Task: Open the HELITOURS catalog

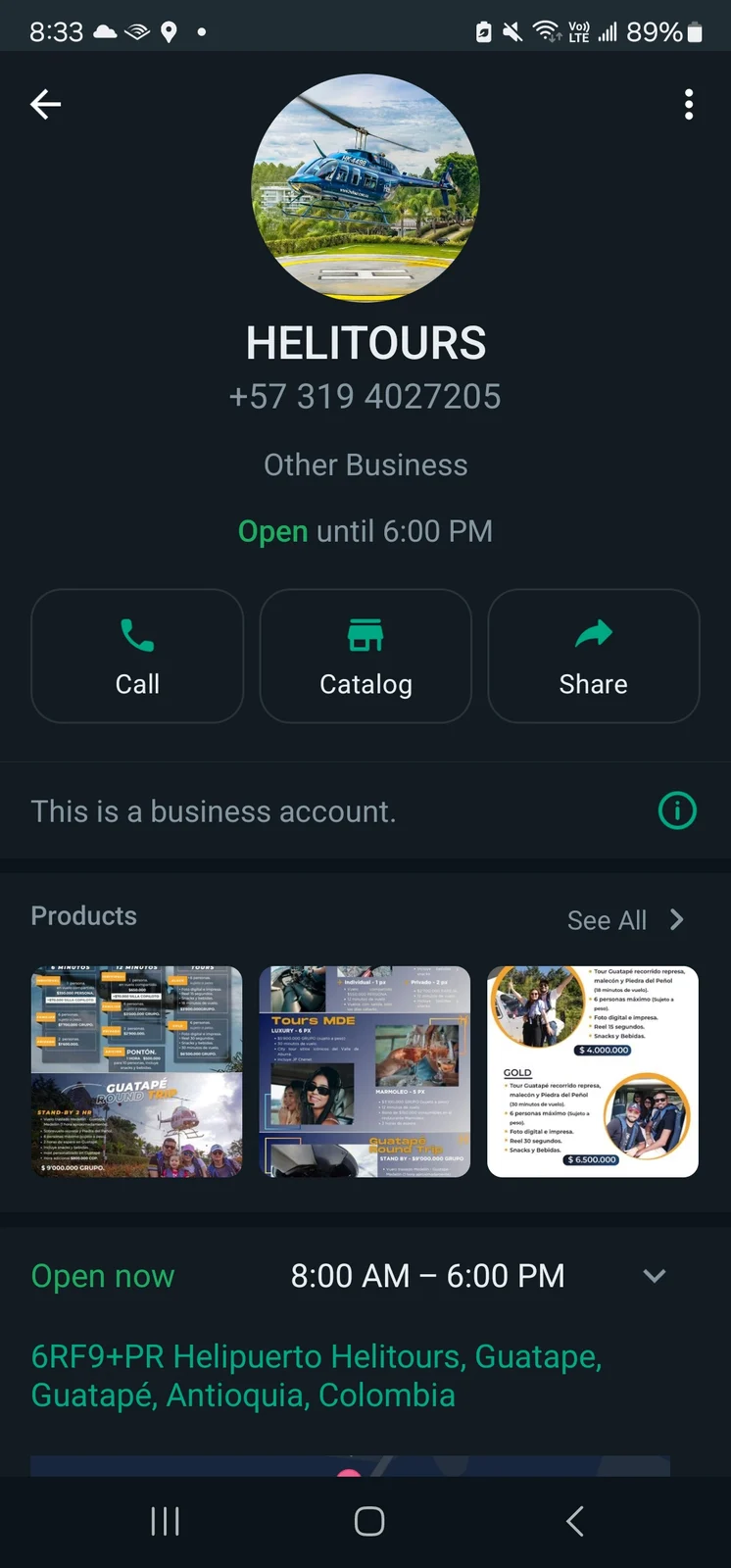Action: tap(365, 656)
